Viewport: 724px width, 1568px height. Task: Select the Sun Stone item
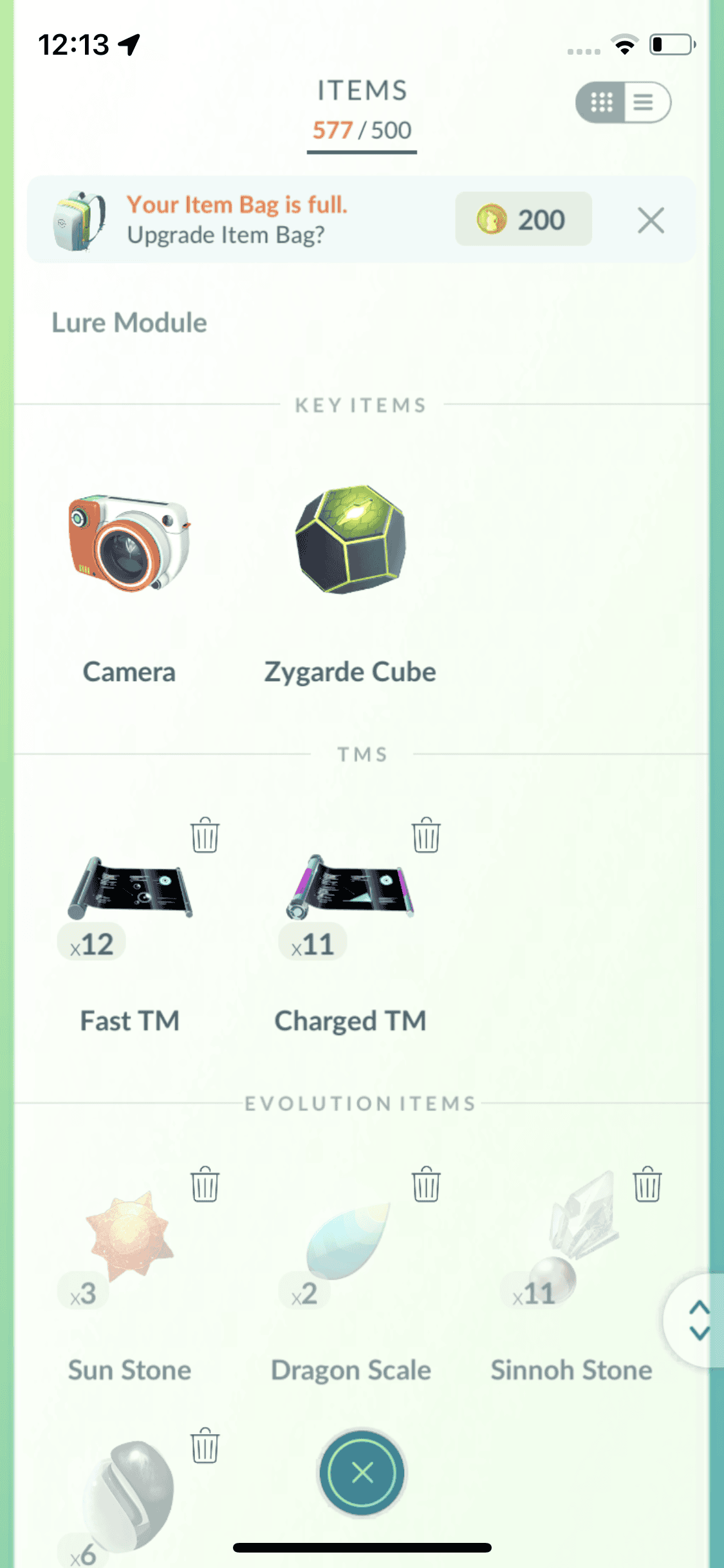pyautogui.click(x=129, y=1236)
